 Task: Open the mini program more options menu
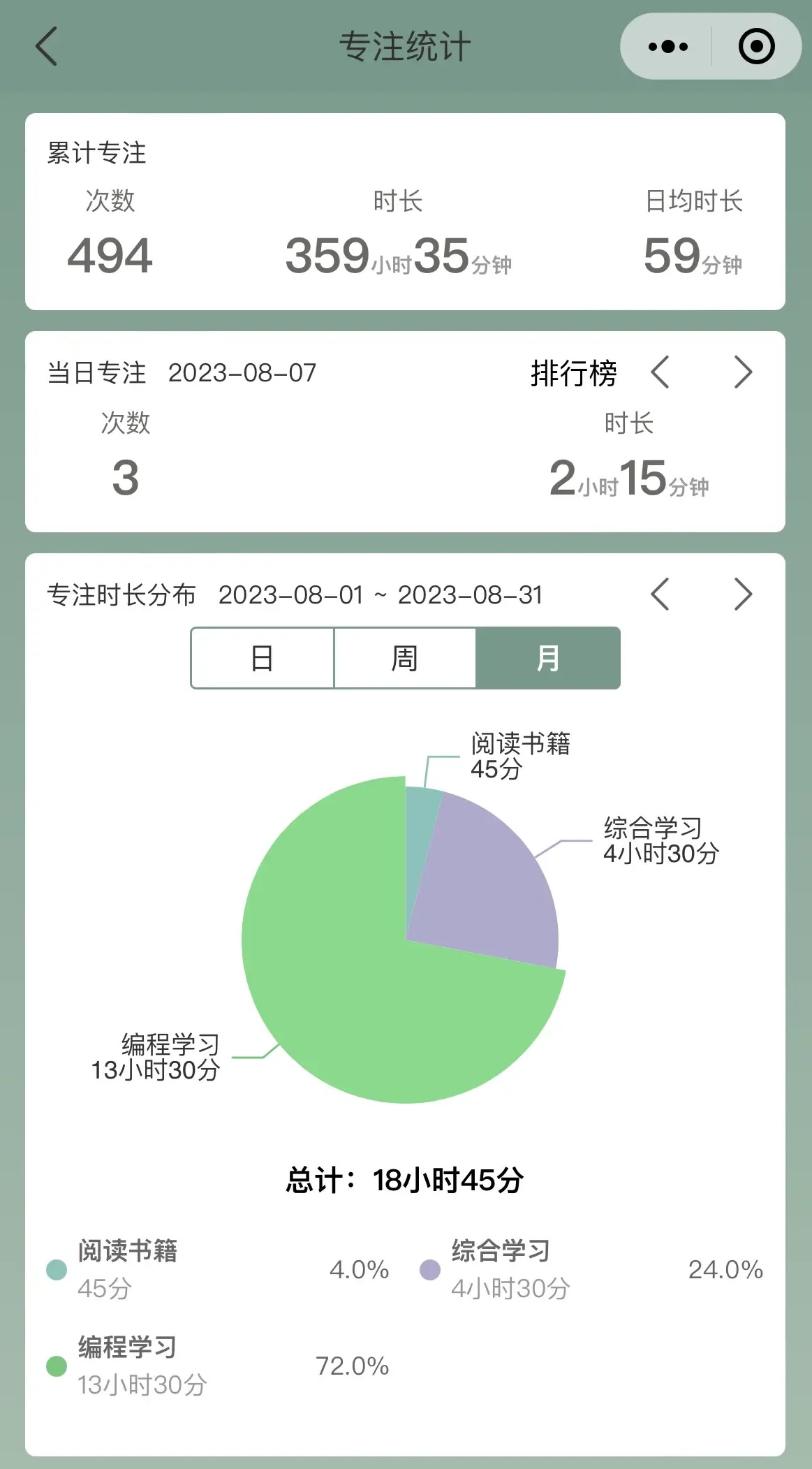tap(667, 47)
